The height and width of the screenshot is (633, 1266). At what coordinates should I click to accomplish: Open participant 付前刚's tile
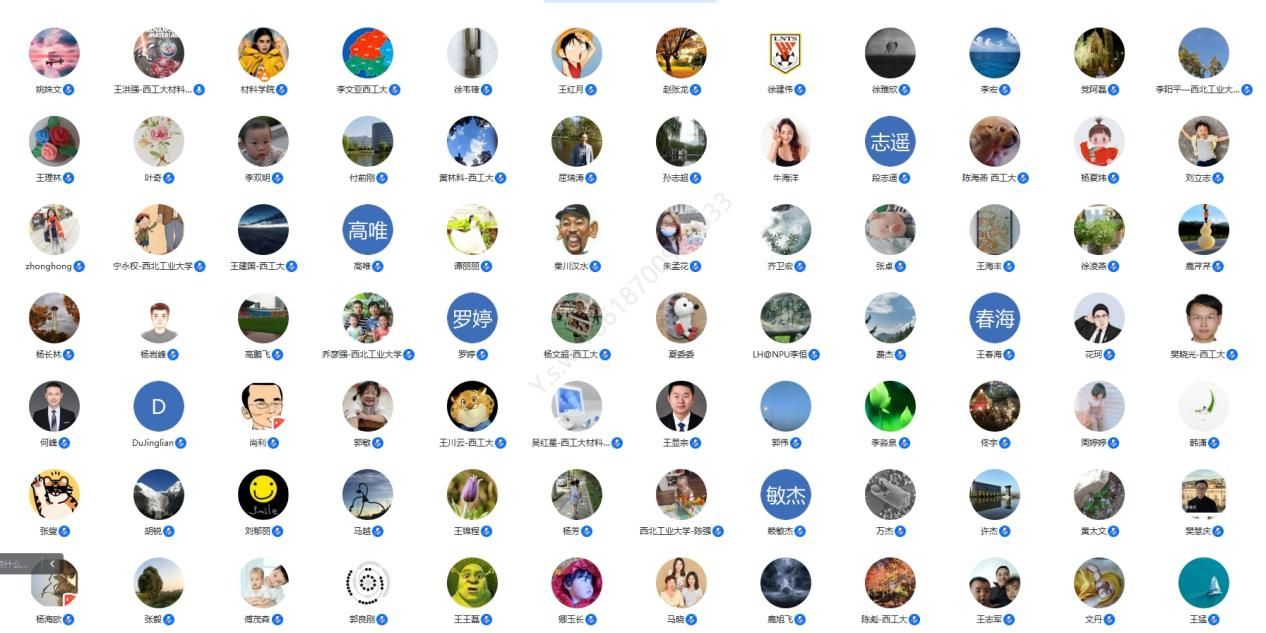(x=367, y=142)
